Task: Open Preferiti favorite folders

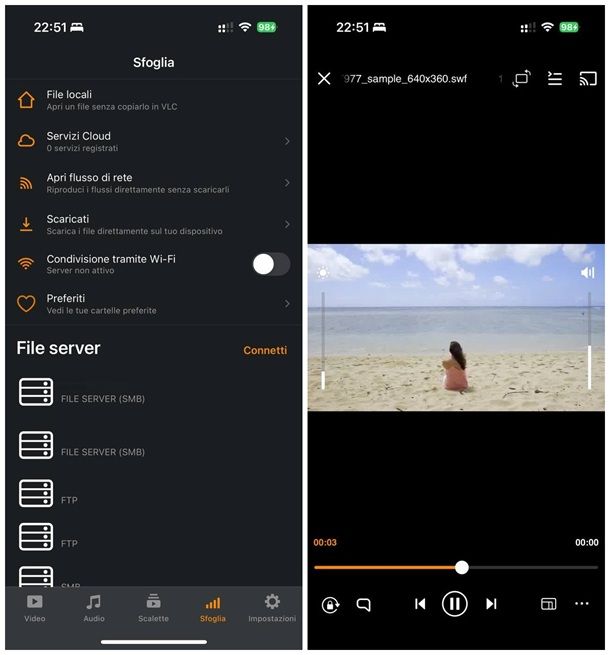Action: click(150, 303)
